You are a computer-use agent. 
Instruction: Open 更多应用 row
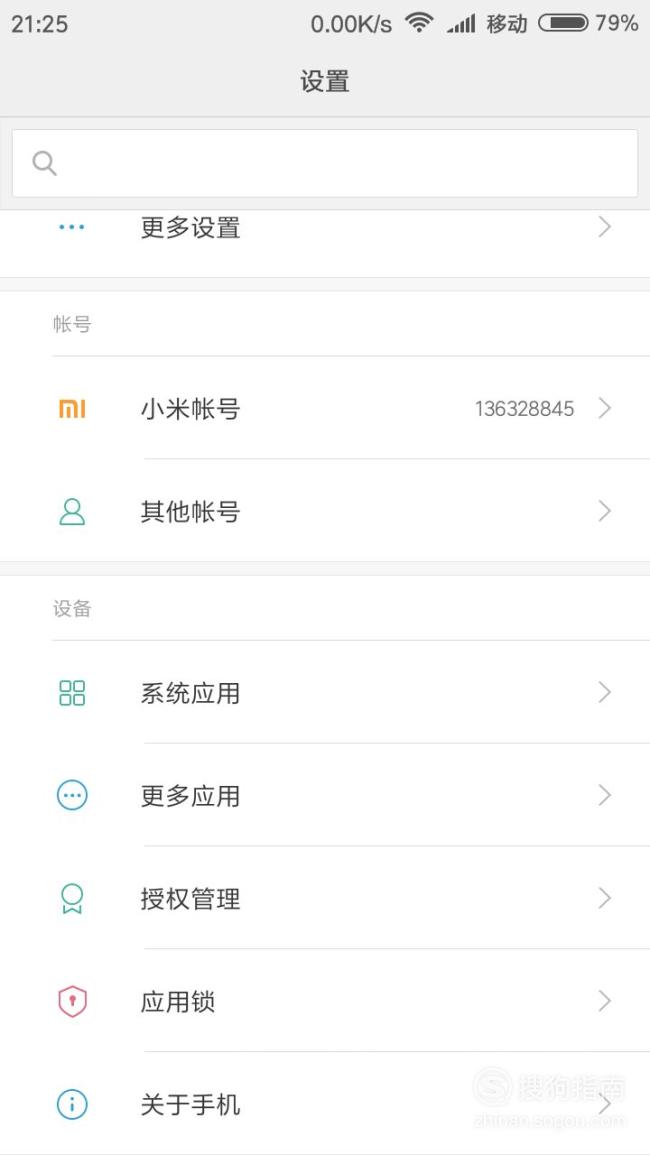tap(325, 795)
